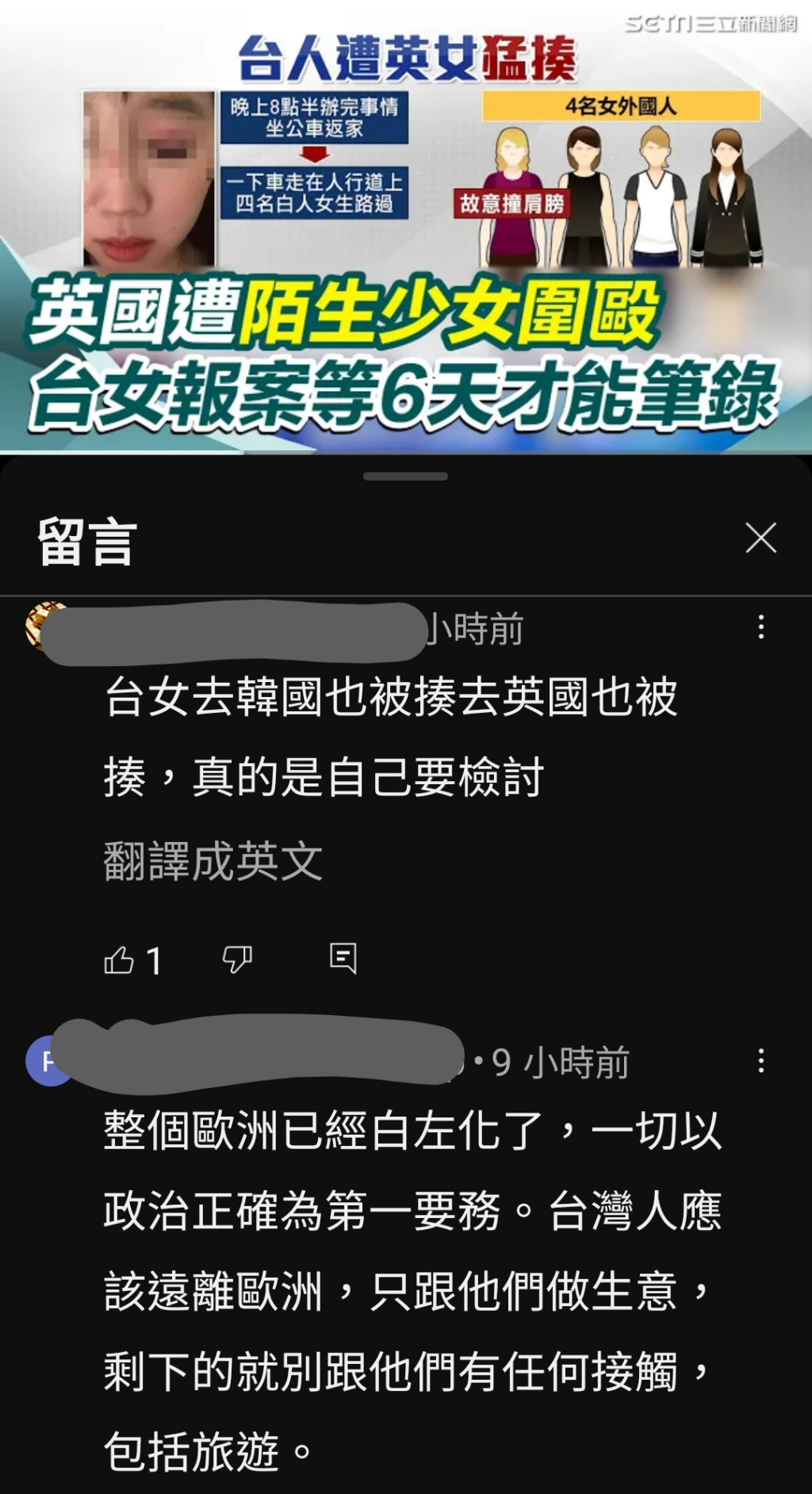This screenshot has width=812, height=1494.
Task: Open the purple-avatar commenter's profile
Action: coord(47,1061)
